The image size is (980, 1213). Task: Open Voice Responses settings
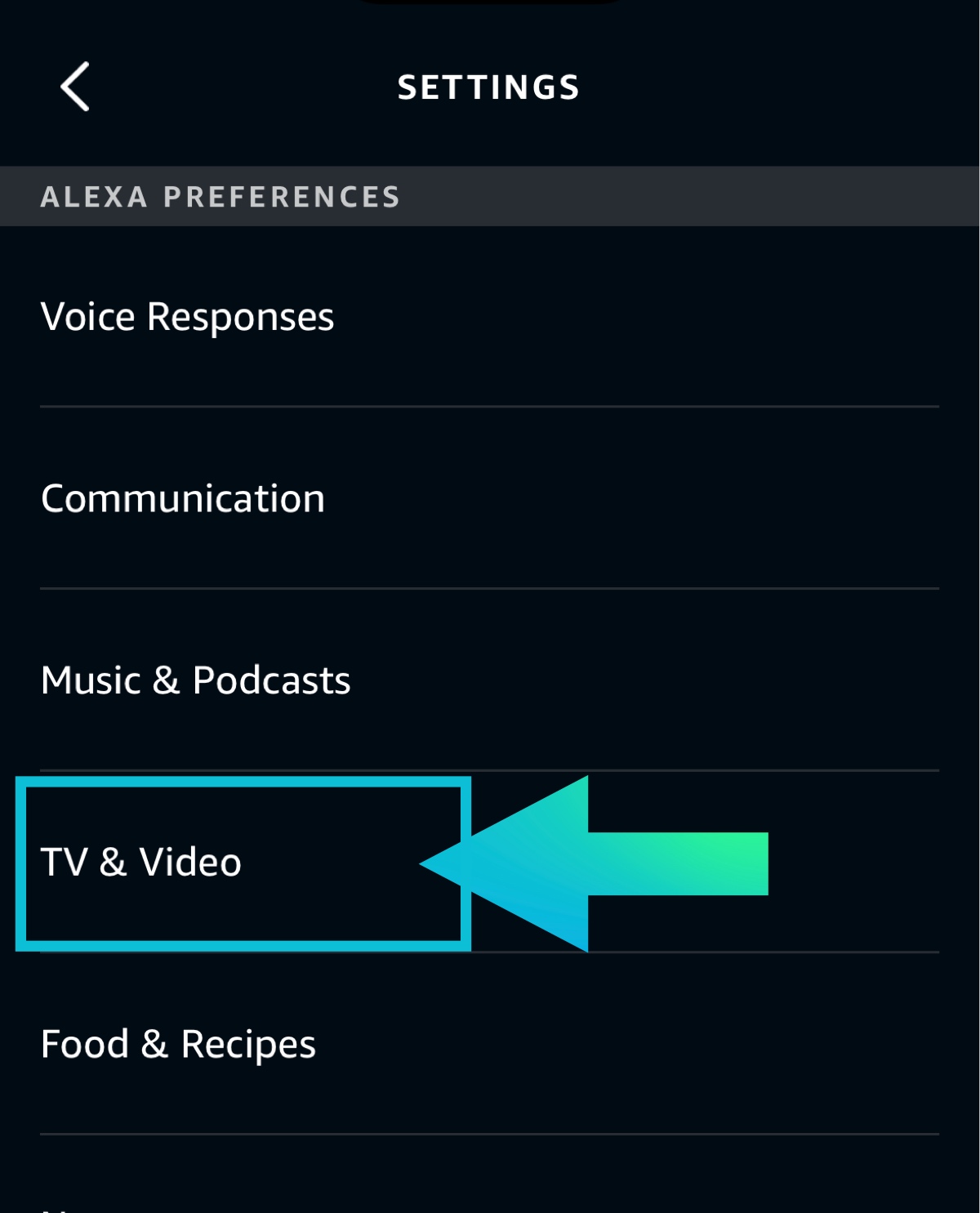point(187,317)
